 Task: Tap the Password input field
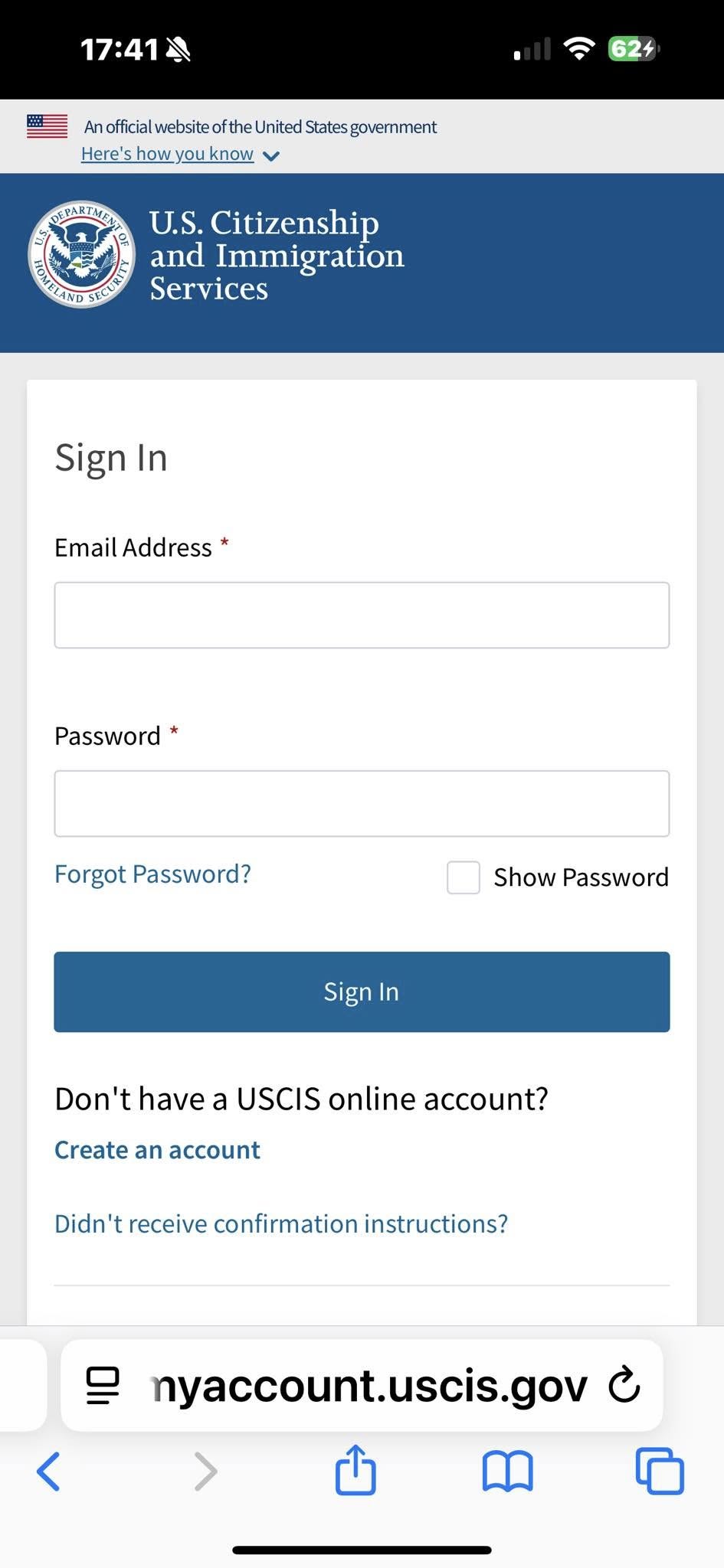click(362, 803)
